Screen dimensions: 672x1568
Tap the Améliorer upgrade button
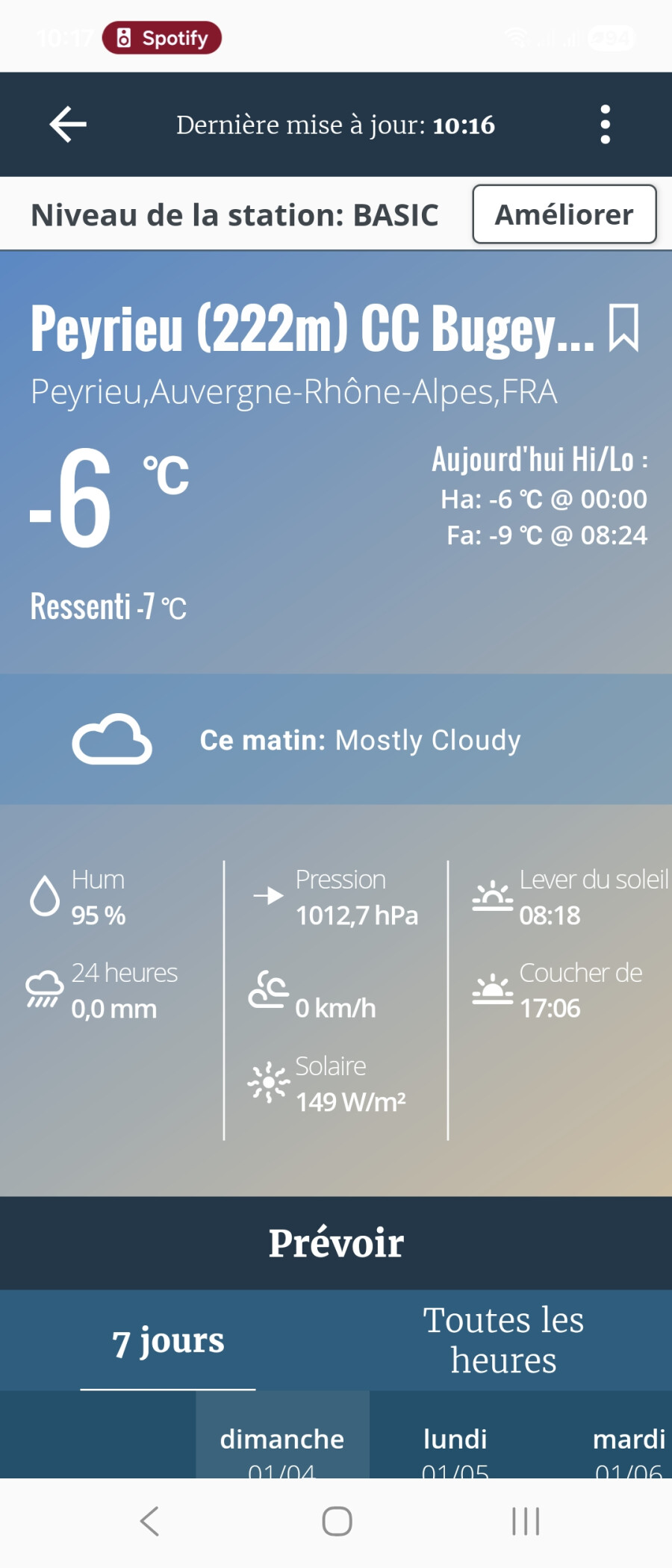tap(564, 214)
